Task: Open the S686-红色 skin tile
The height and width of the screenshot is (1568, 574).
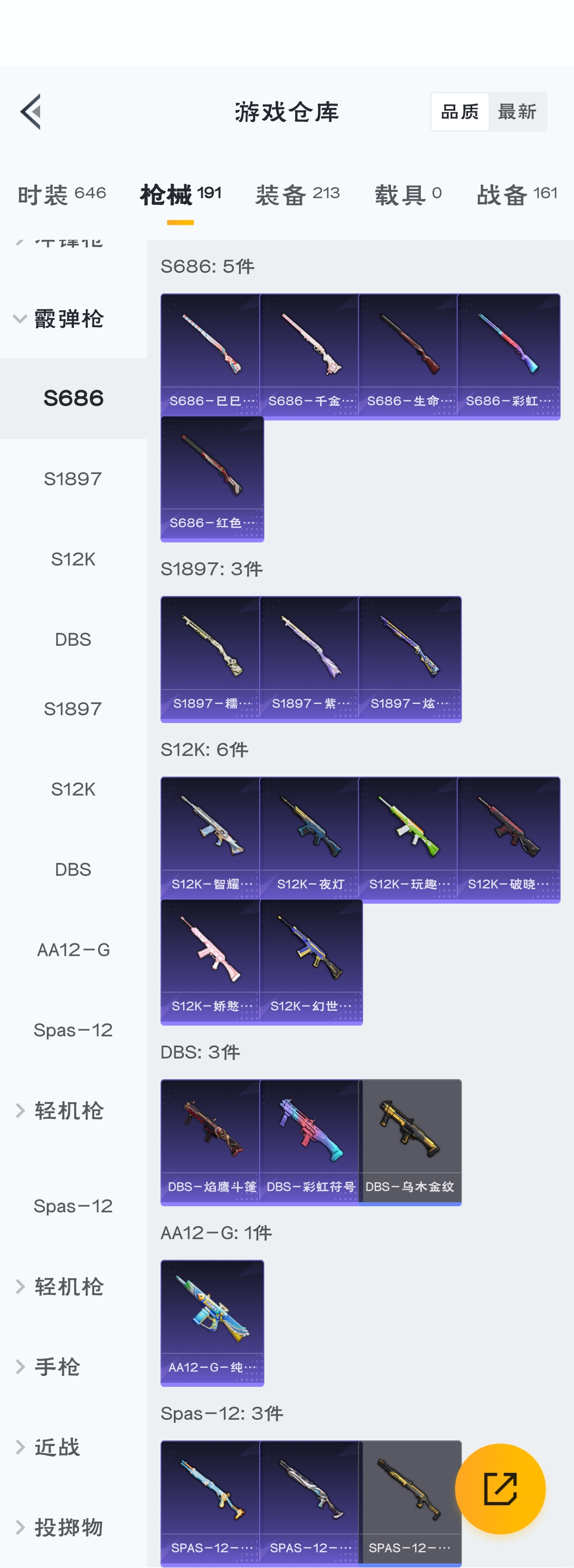Action: [212, 478]
